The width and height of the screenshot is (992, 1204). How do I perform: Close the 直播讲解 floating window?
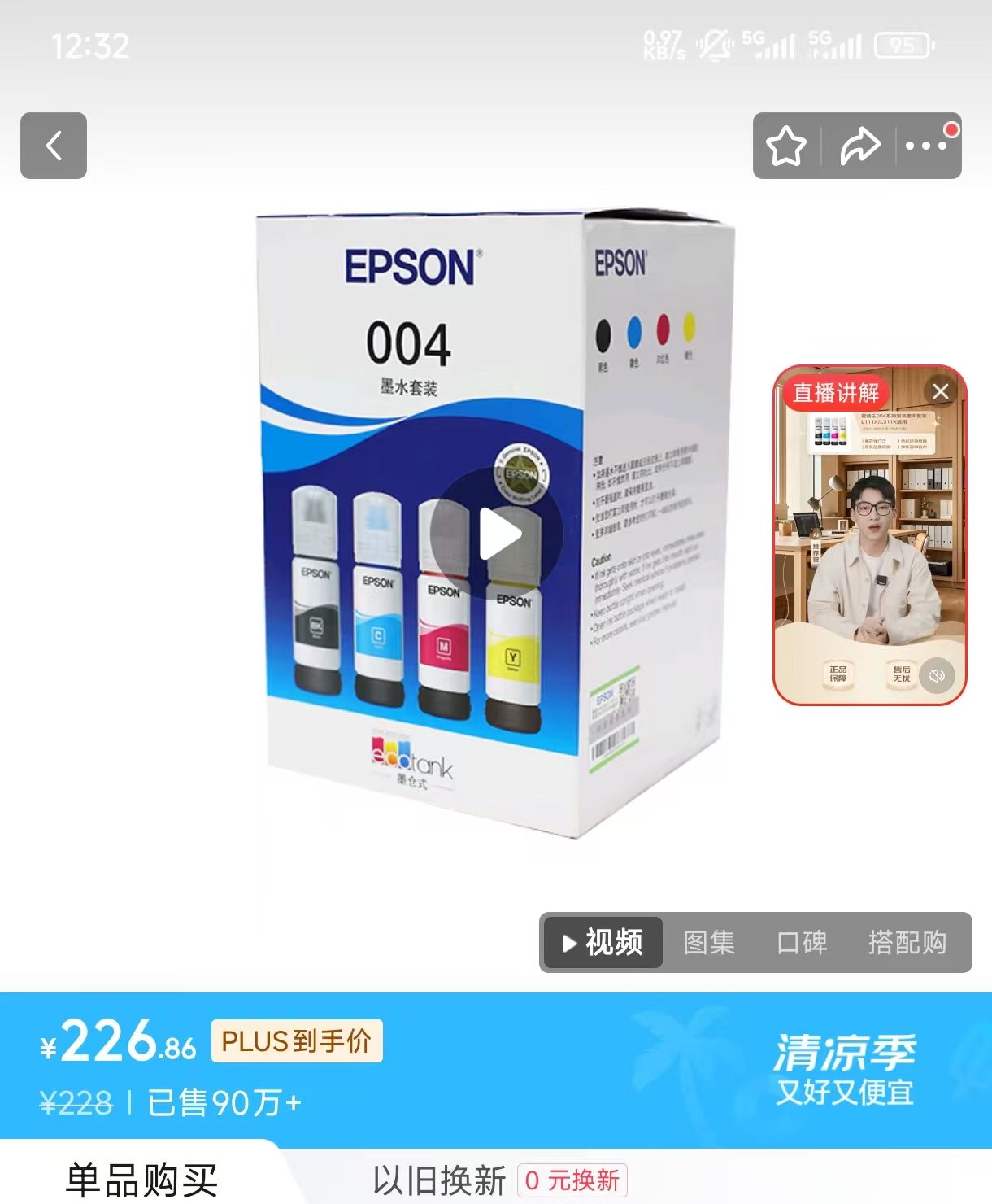coord(941,391)
